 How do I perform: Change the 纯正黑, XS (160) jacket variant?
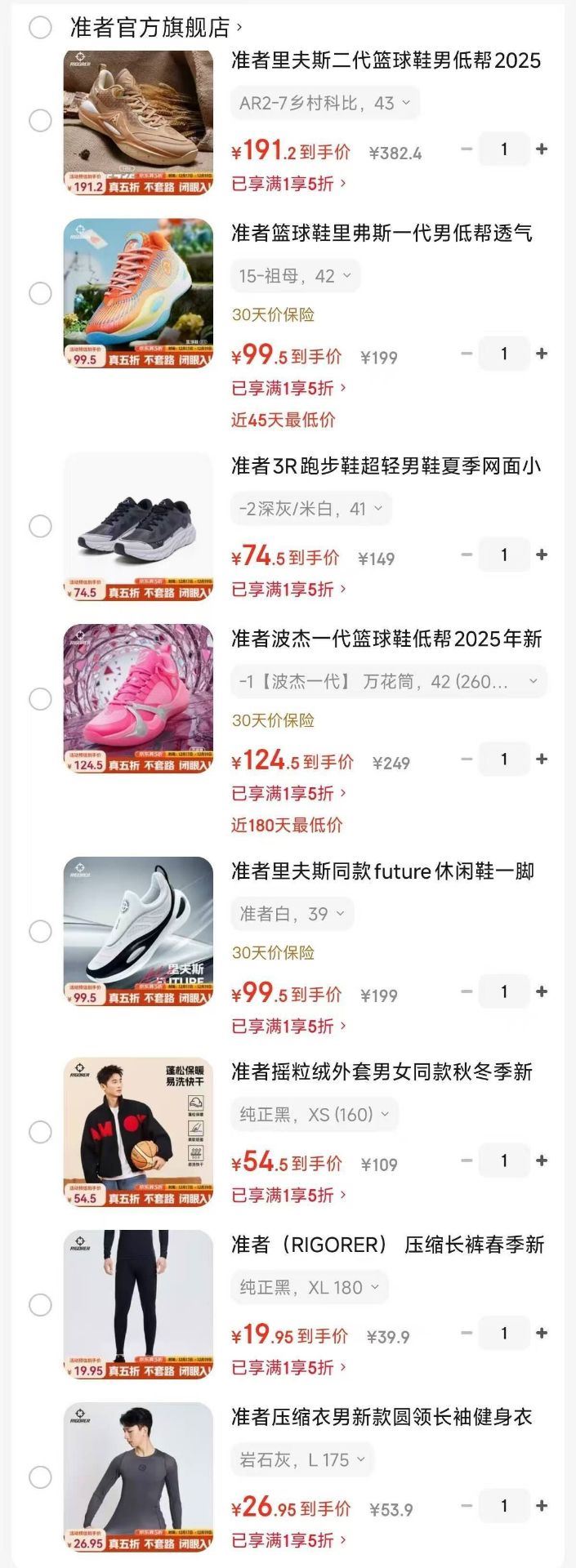click(x=314, y=1115)
